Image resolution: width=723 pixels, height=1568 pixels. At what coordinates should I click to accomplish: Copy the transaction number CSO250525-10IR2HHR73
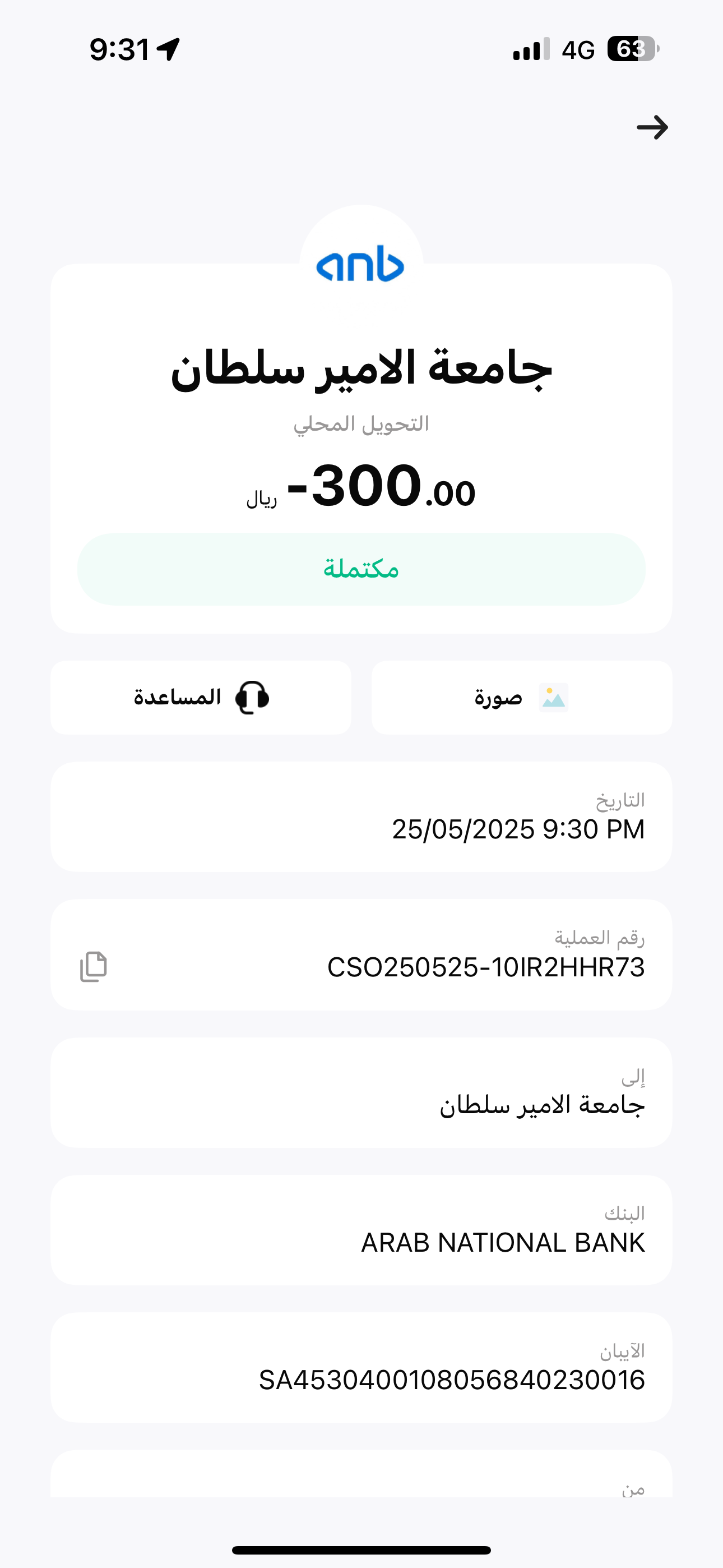[93, 967]
